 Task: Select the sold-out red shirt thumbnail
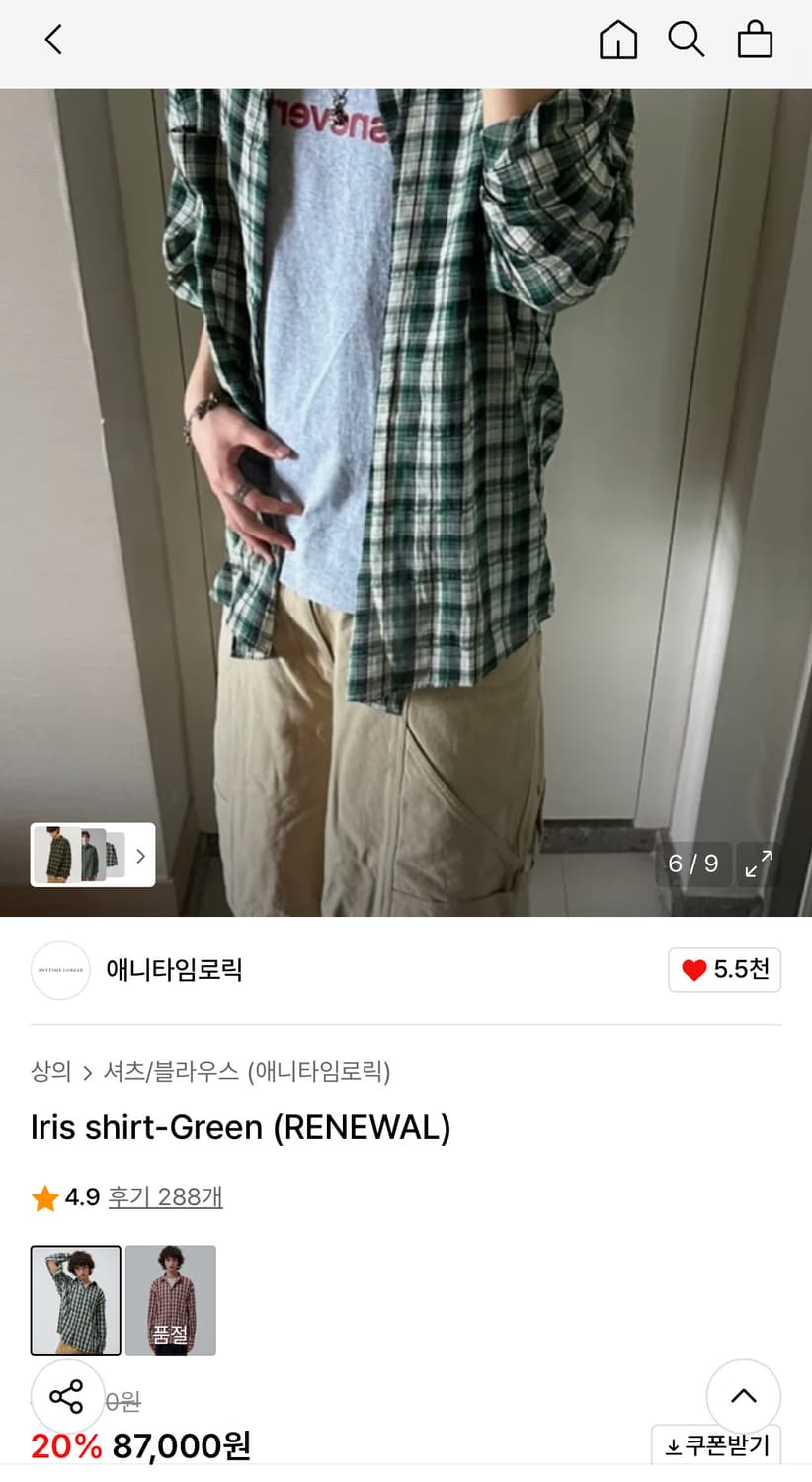pyautogui.click(x=170, y=1299)
